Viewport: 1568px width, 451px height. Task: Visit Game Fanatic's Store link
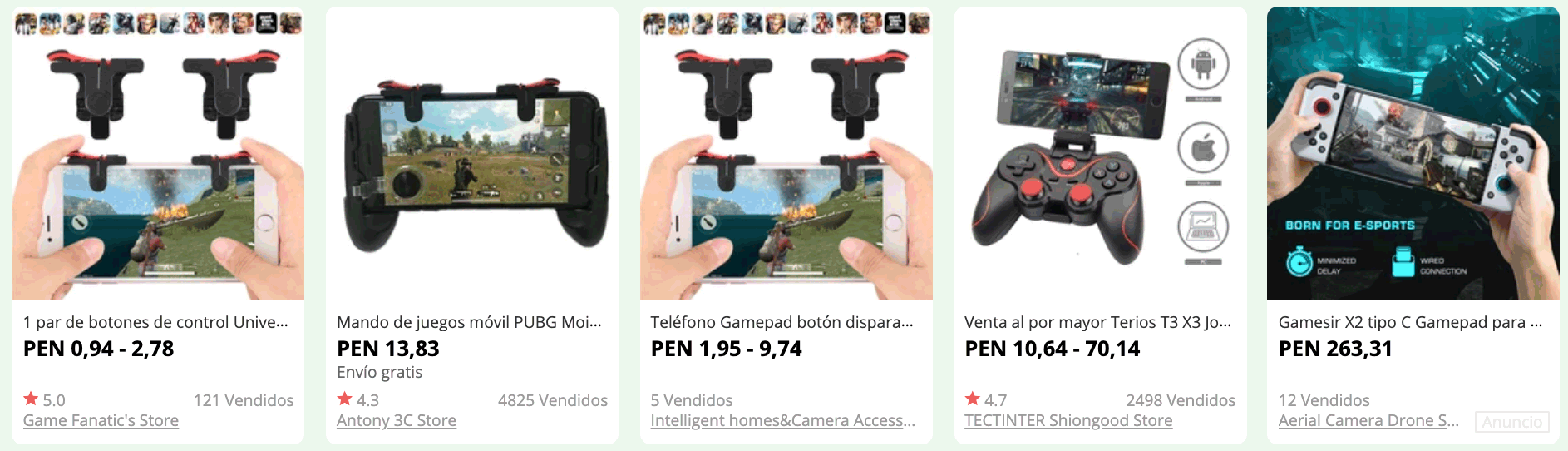pos(101,421)
